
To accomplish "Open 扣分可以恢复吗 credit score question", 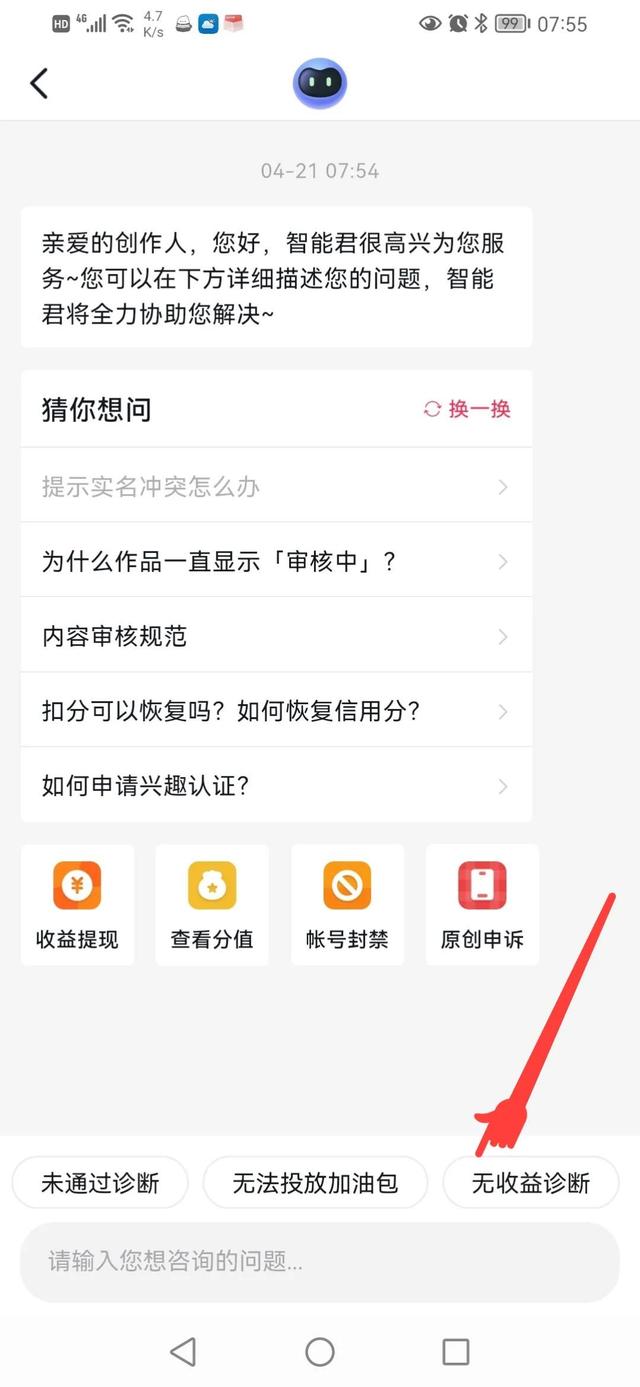I will click(x=276, y=711).
